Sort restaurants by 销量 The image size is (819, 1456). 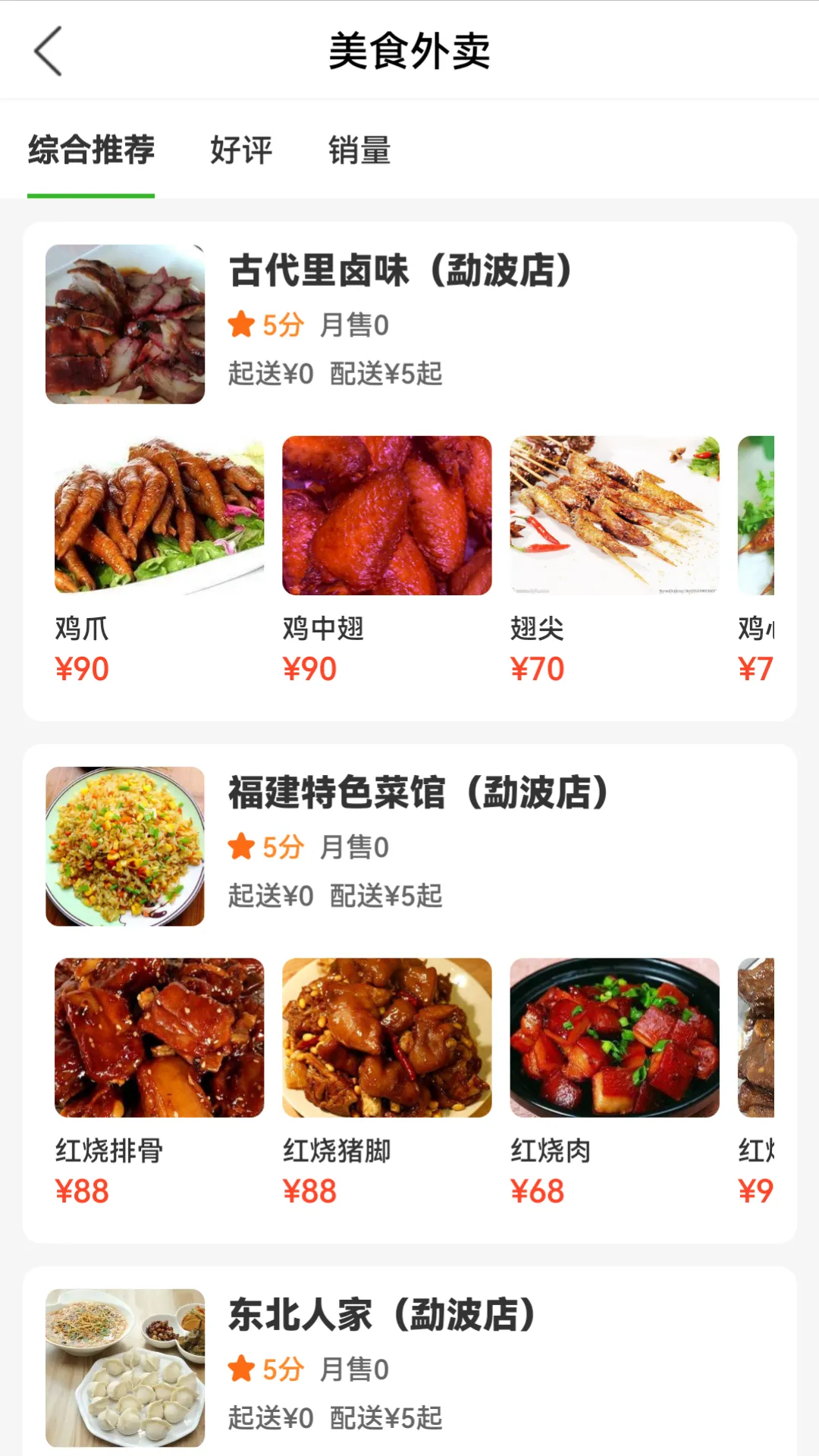[359, 150]
